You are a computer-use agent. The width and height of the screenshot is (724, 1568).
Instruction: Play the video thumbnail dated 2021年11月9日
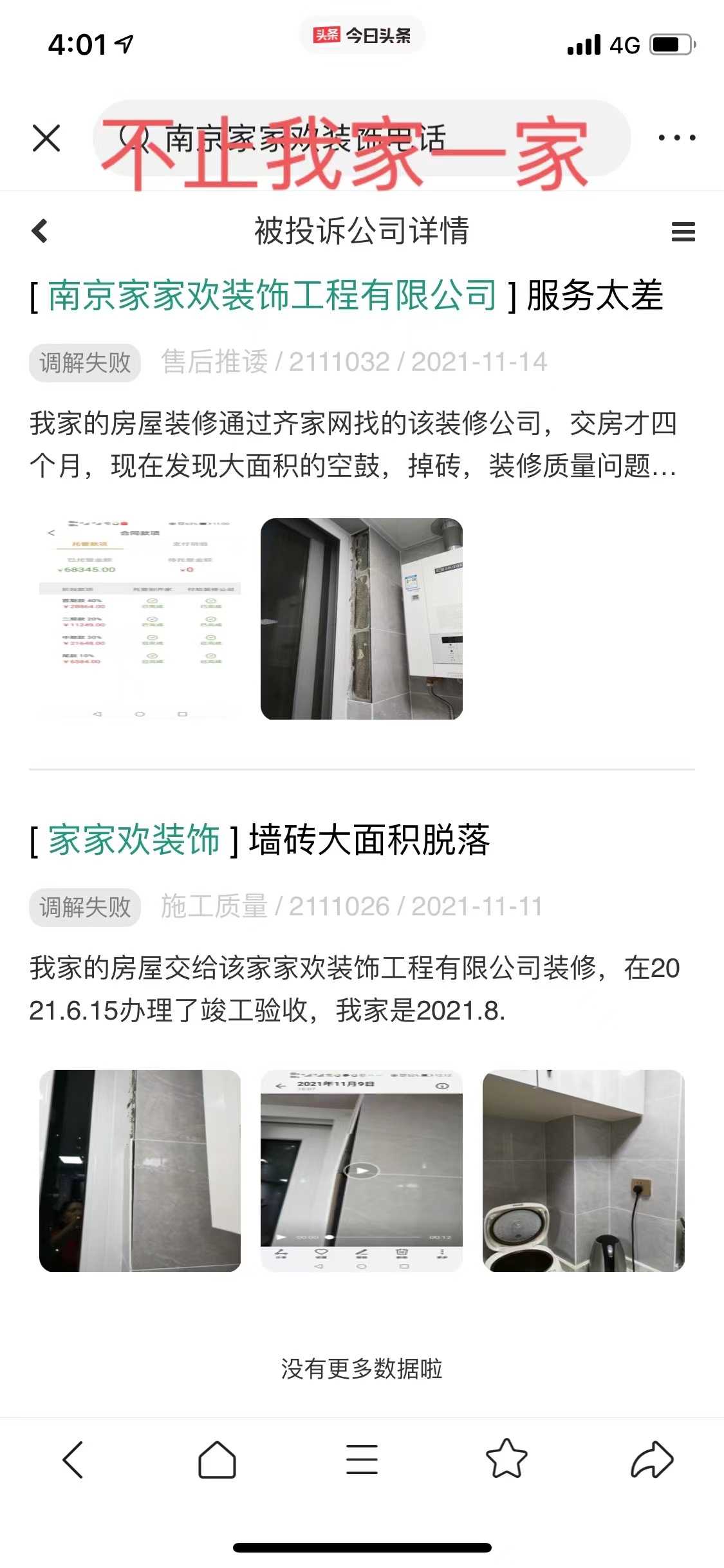pyautogui.click(x=361, y=1170)
